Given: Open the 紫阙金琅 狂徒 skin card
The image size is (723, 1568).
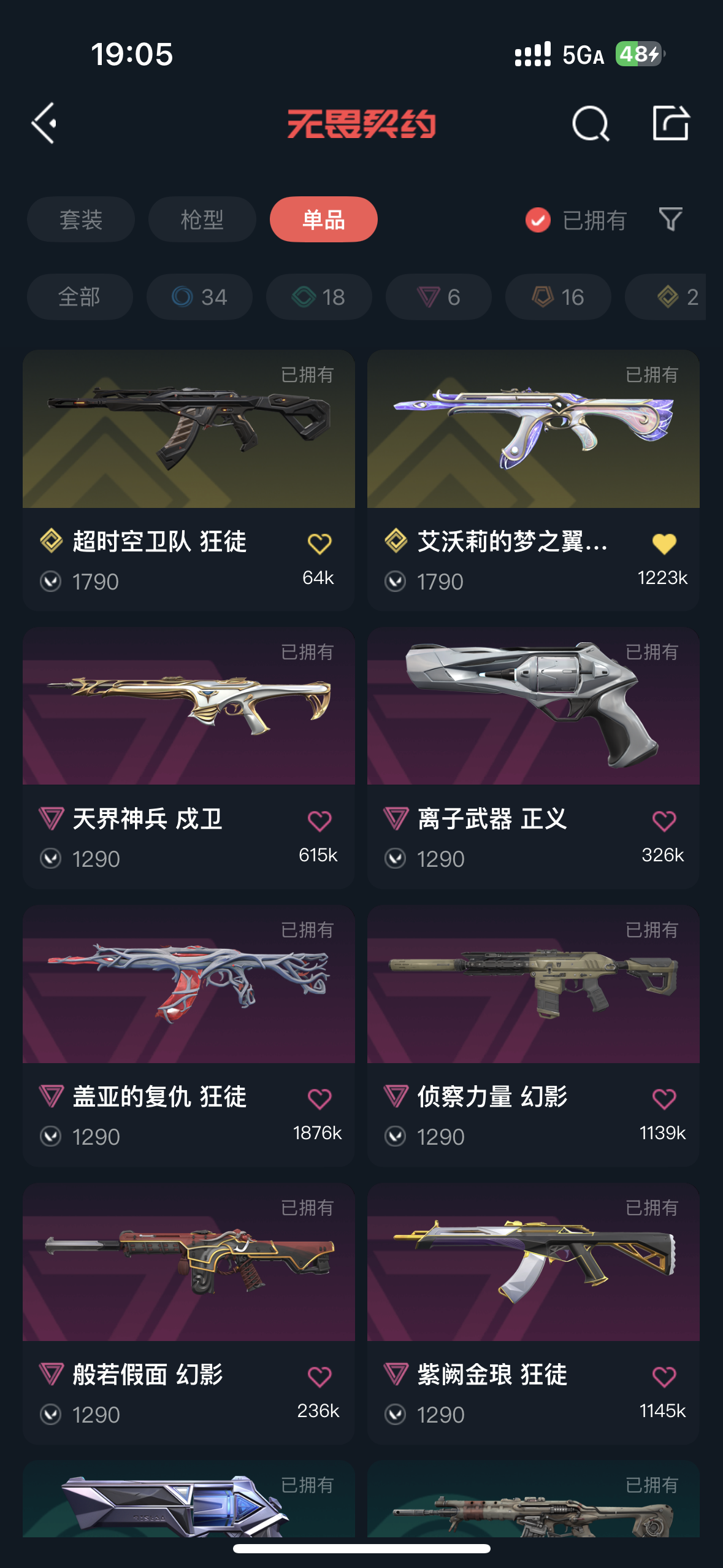Looking at the screenshot, I should (x=534, y=1313).
